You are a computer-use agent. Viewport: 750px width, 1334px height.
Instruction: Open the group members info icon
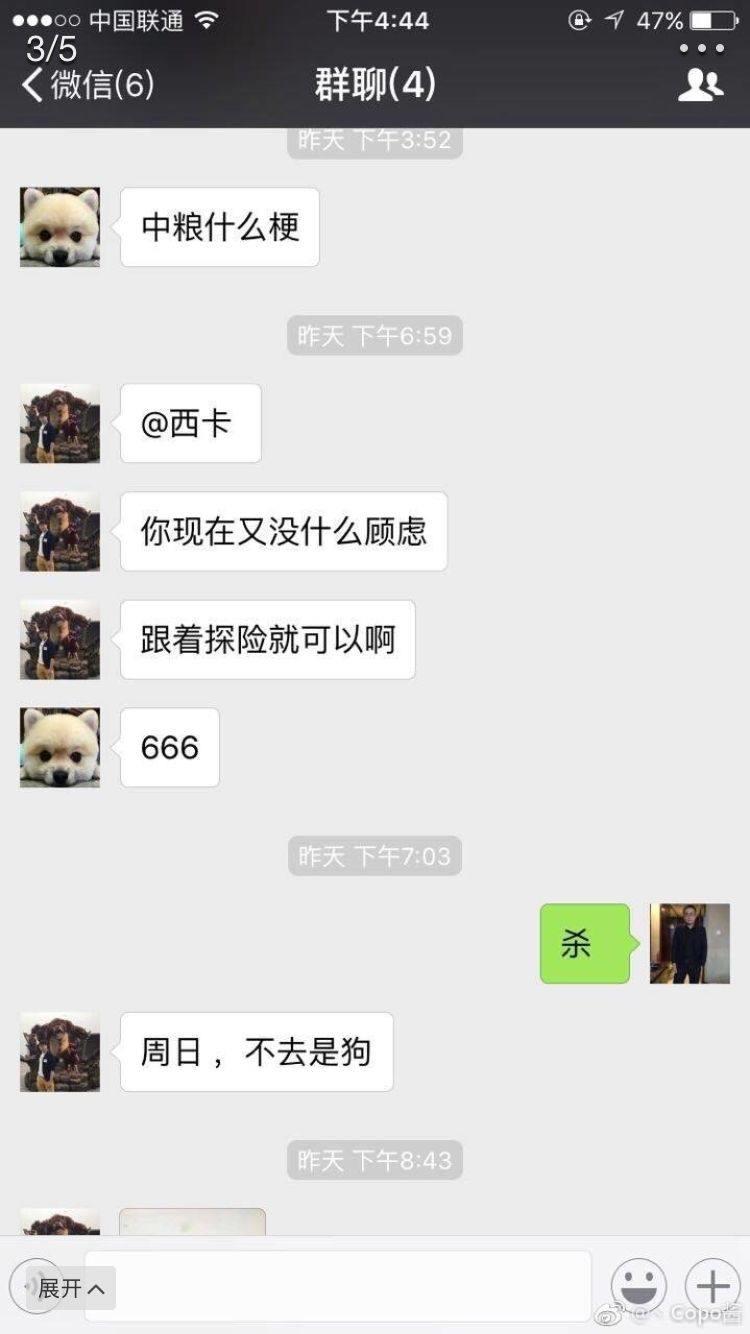pos(700,85)
